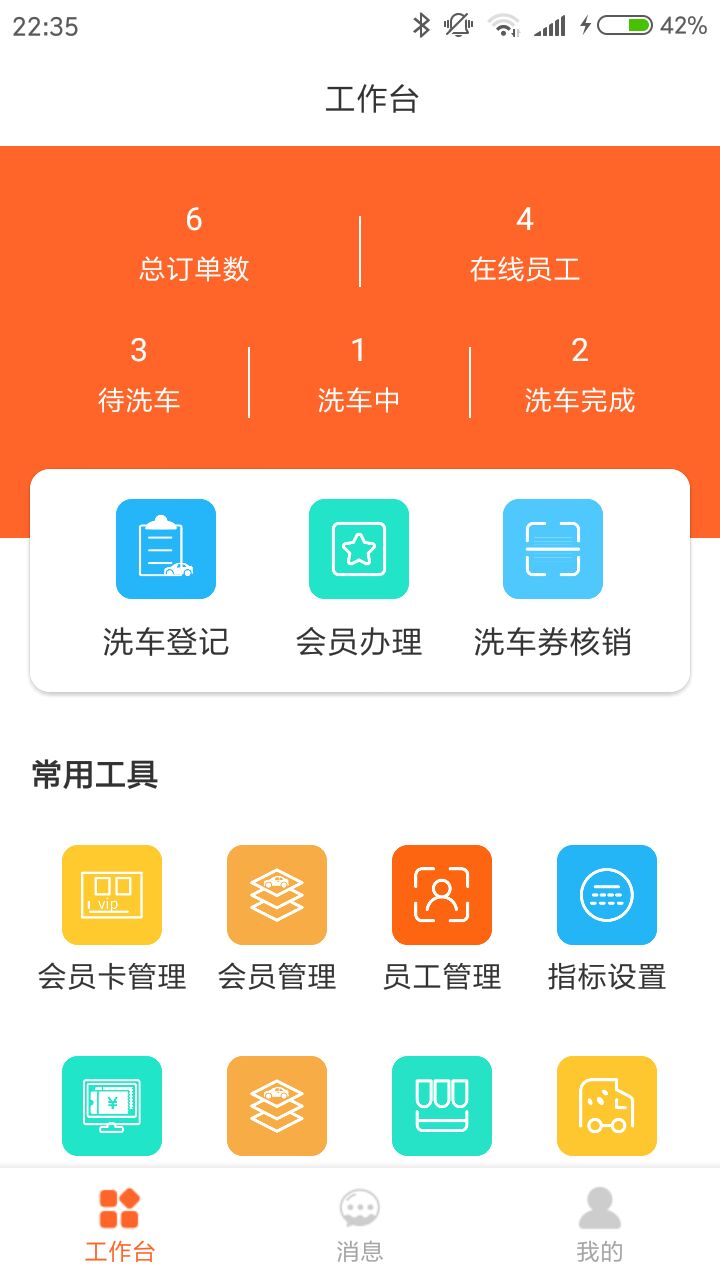The height and width of the screenshot is (1280, 720).
Task: Select the 工作台 workbench tab
Action: pyautogui.click(x=119, y=1222)
